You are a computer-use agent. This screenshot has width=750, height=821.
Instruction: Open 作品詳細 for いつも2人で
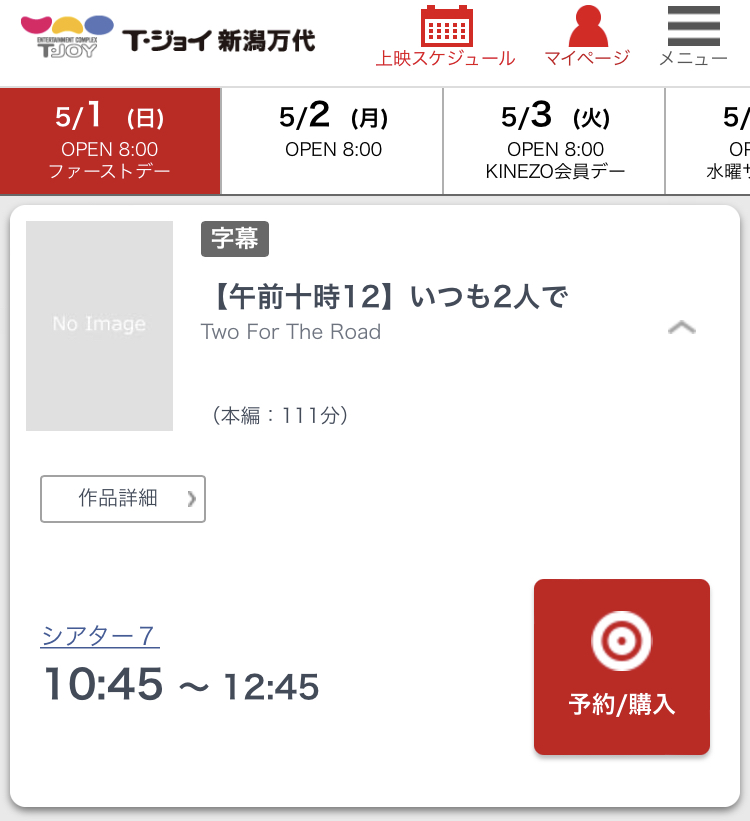coord(123,499)
